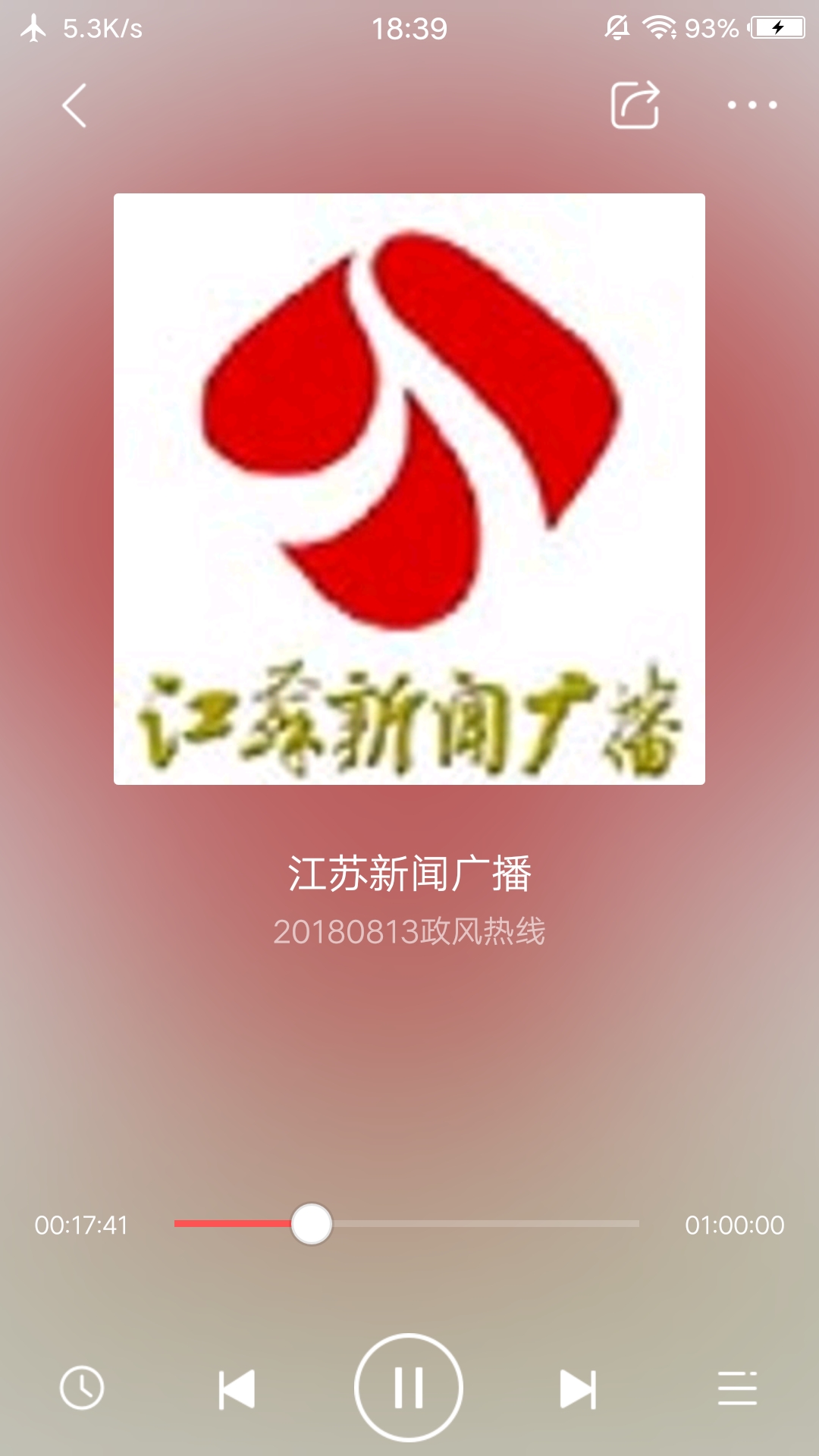Go to the previous track
The image size is (819, 1456).
[237, 1389]
